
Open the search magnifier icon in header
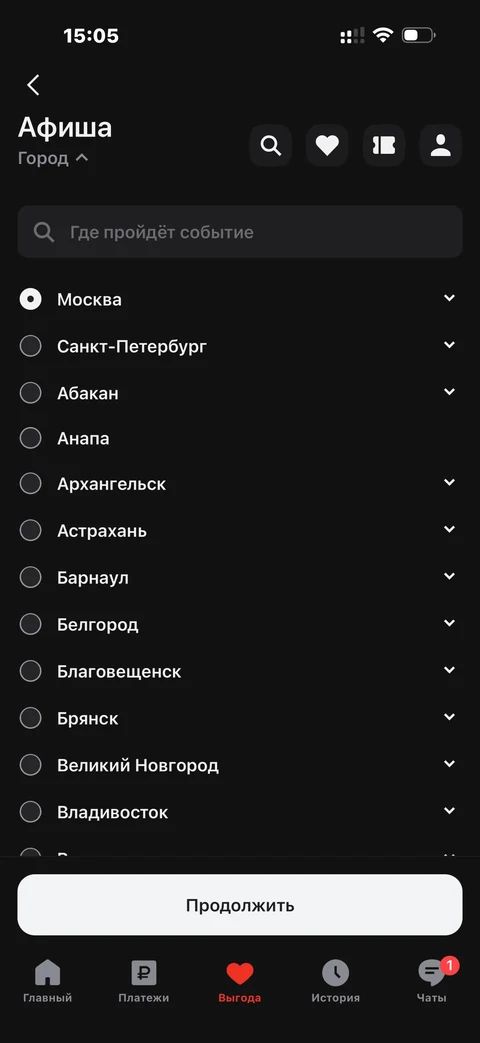[271, 145]
